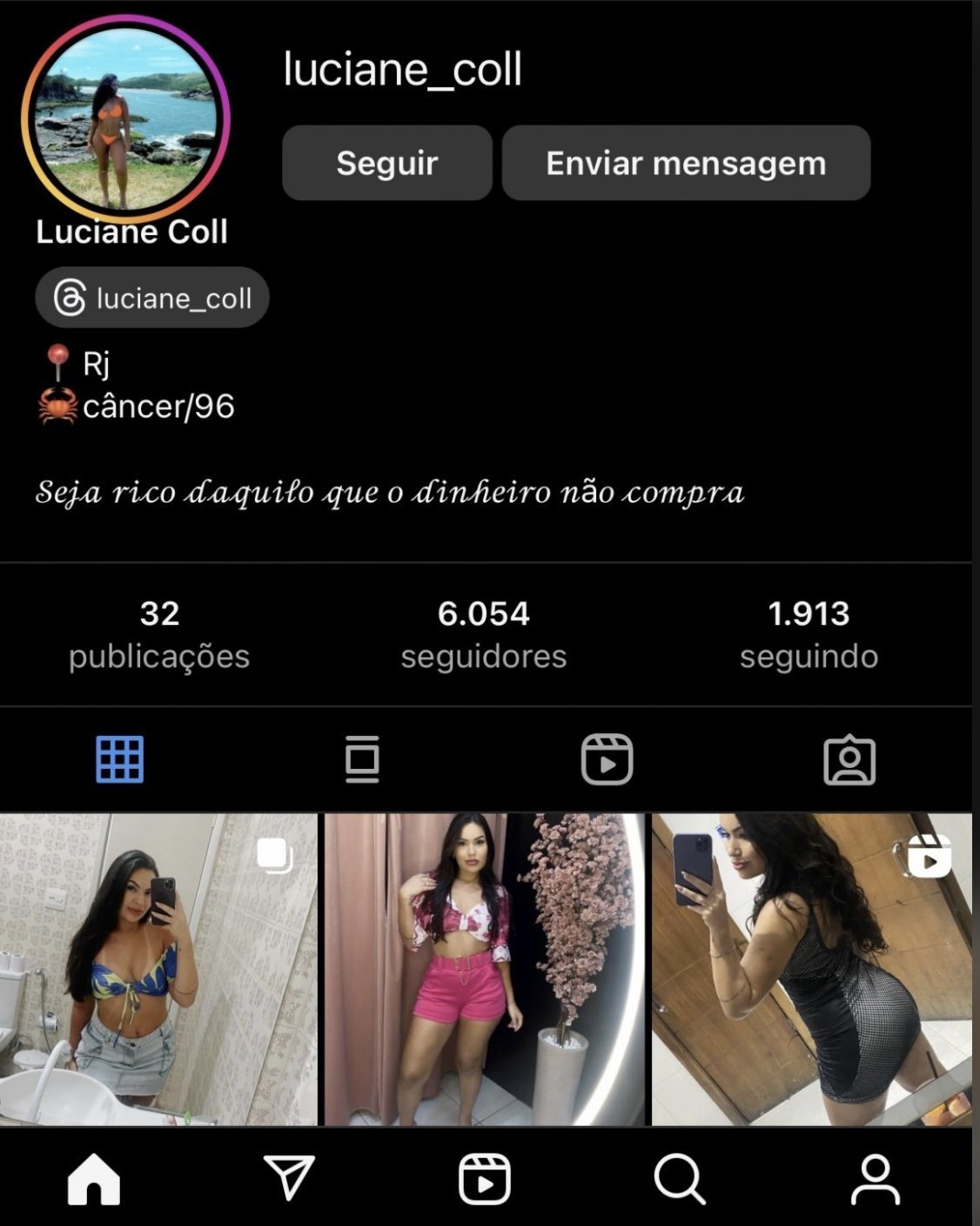This screenshot has width=980, height=1226.
Task: Switch to the Reels profile tab
Action: pos(607,759)
